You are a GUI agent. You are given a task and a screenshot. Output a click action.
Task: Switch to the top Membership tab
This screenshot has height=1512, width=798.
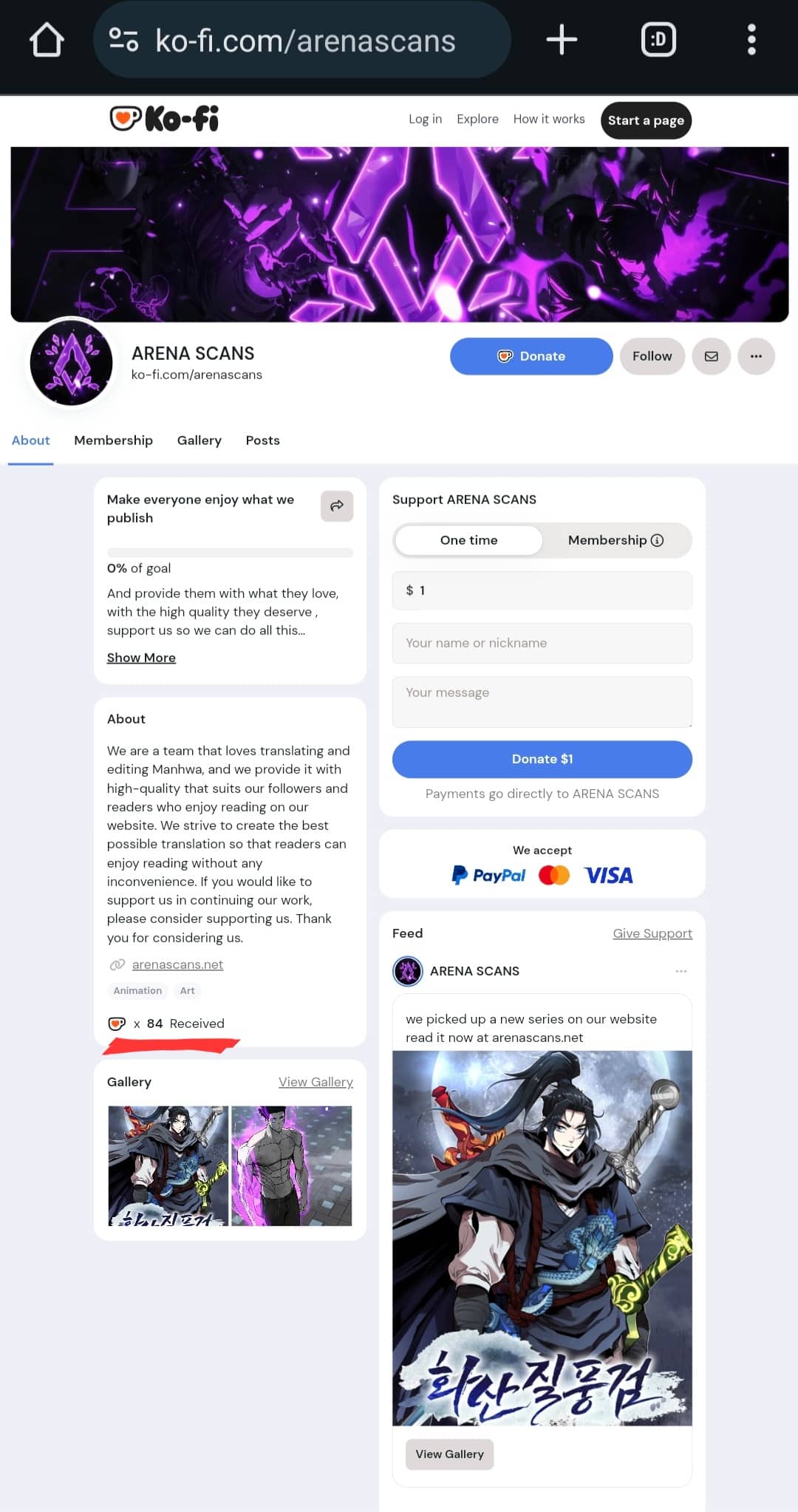coord(113,440)
